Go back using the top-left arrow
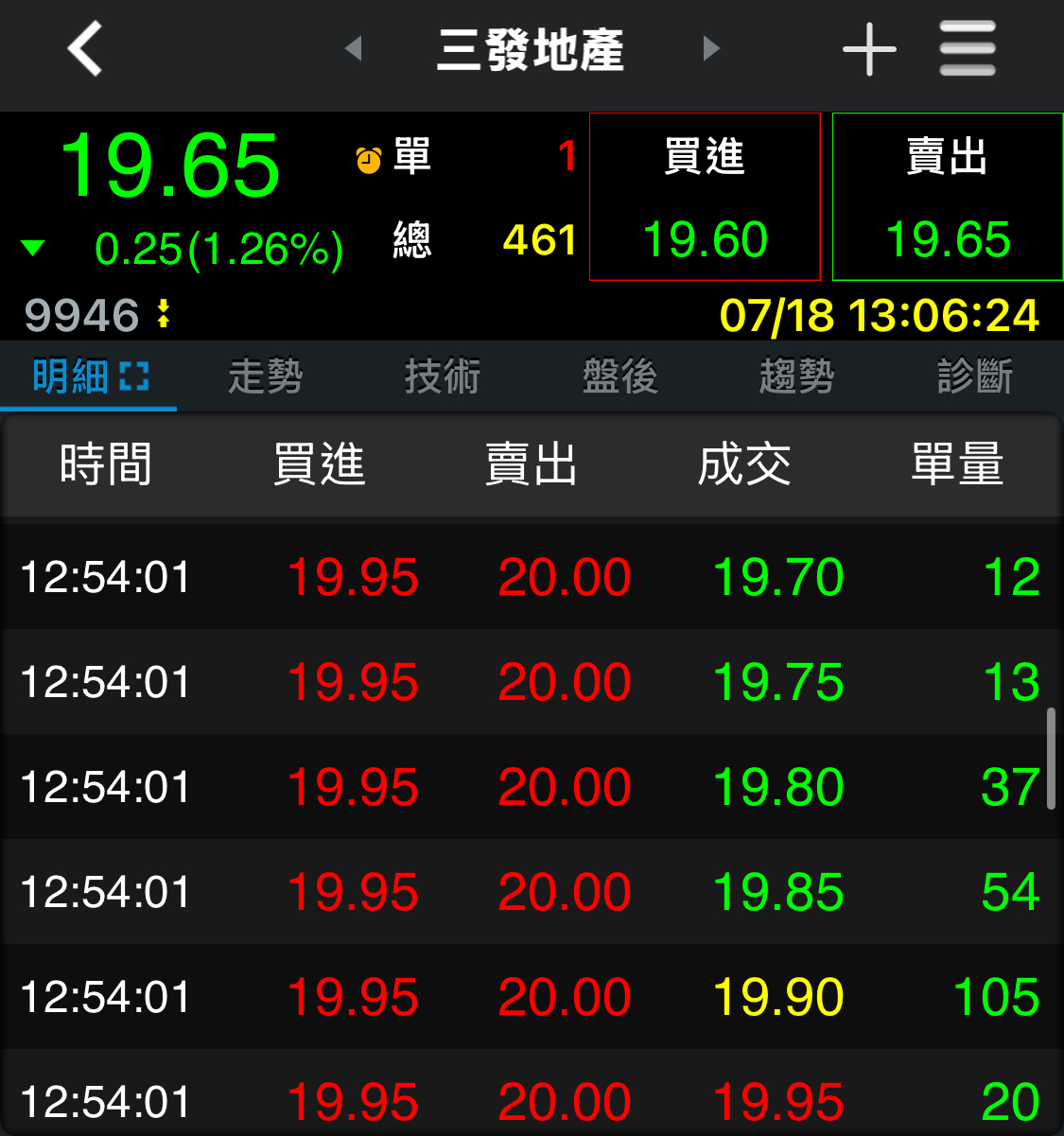Screen dimensions: 1064x1136 [x=85, y=49]
